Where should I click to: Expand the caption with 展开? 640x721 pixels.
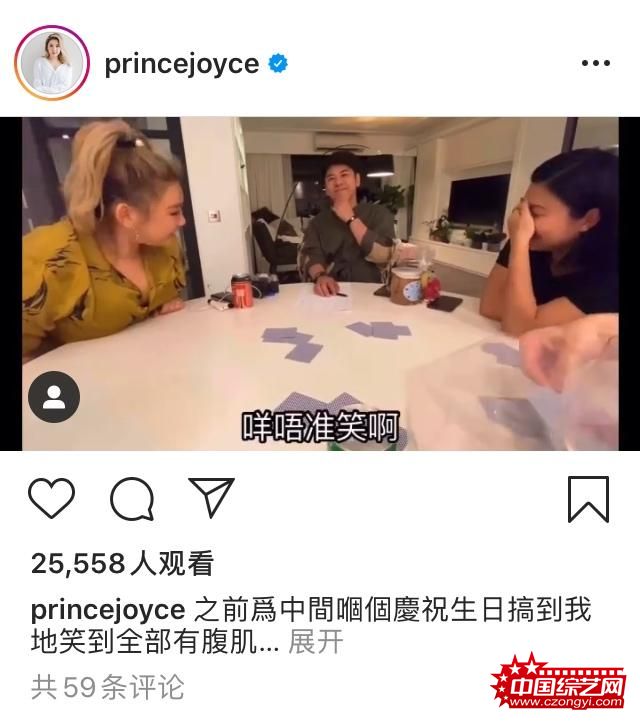click(x=316, y=641)
